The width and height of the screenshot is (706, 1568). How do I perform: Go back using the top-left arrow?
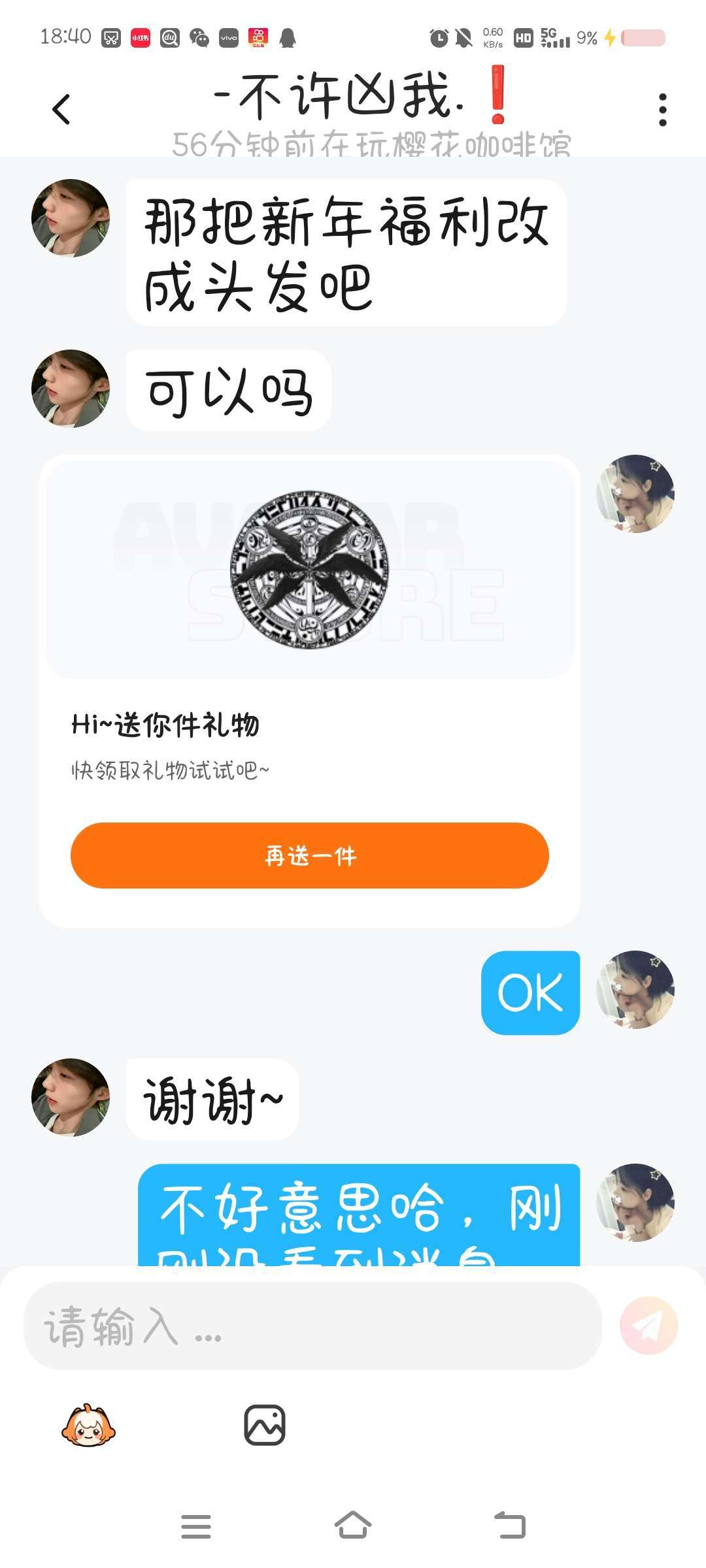(61, 109)
